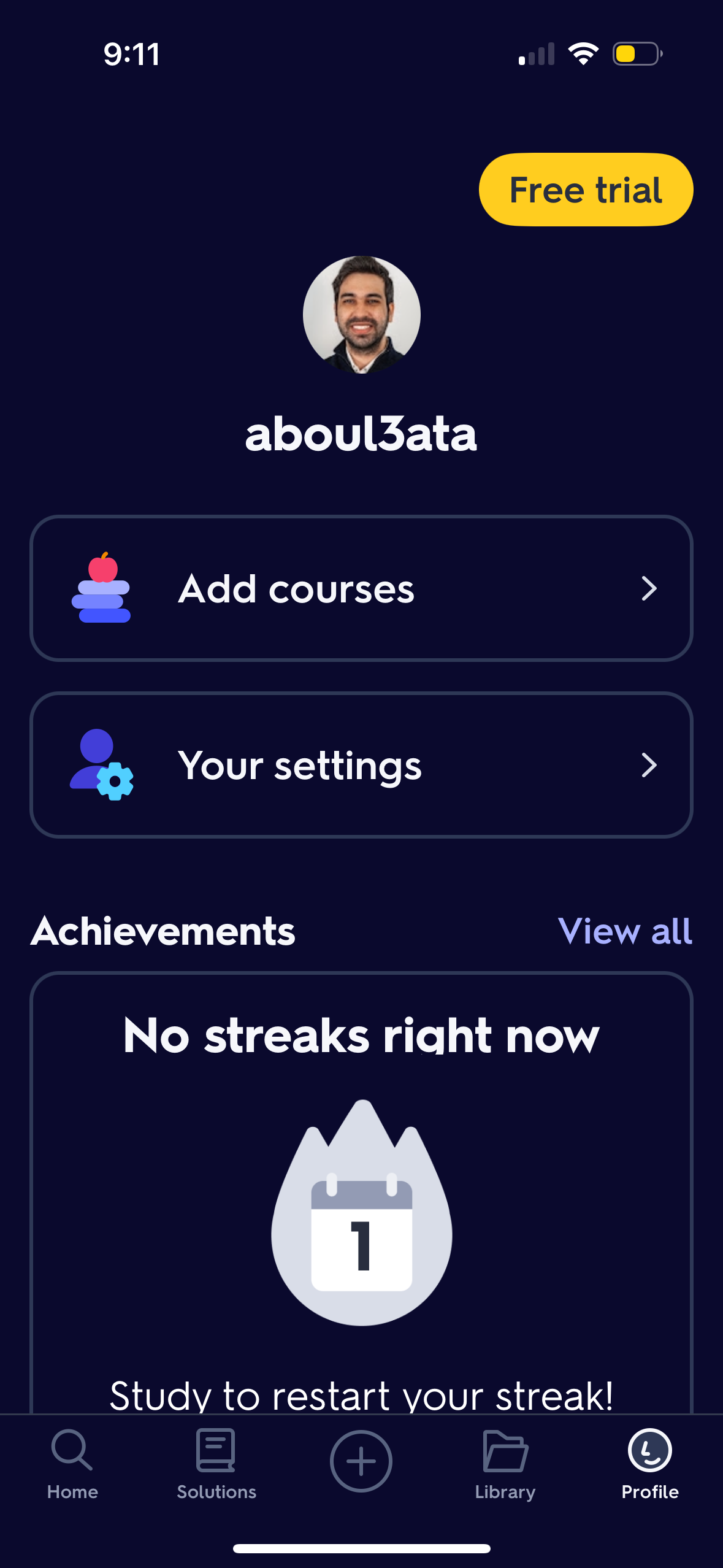The height and width of the screenshot is (1568, 723).
Task: Open the Wi-Fi status indicator
Action: pyautogui.click(x=583, y=54)
